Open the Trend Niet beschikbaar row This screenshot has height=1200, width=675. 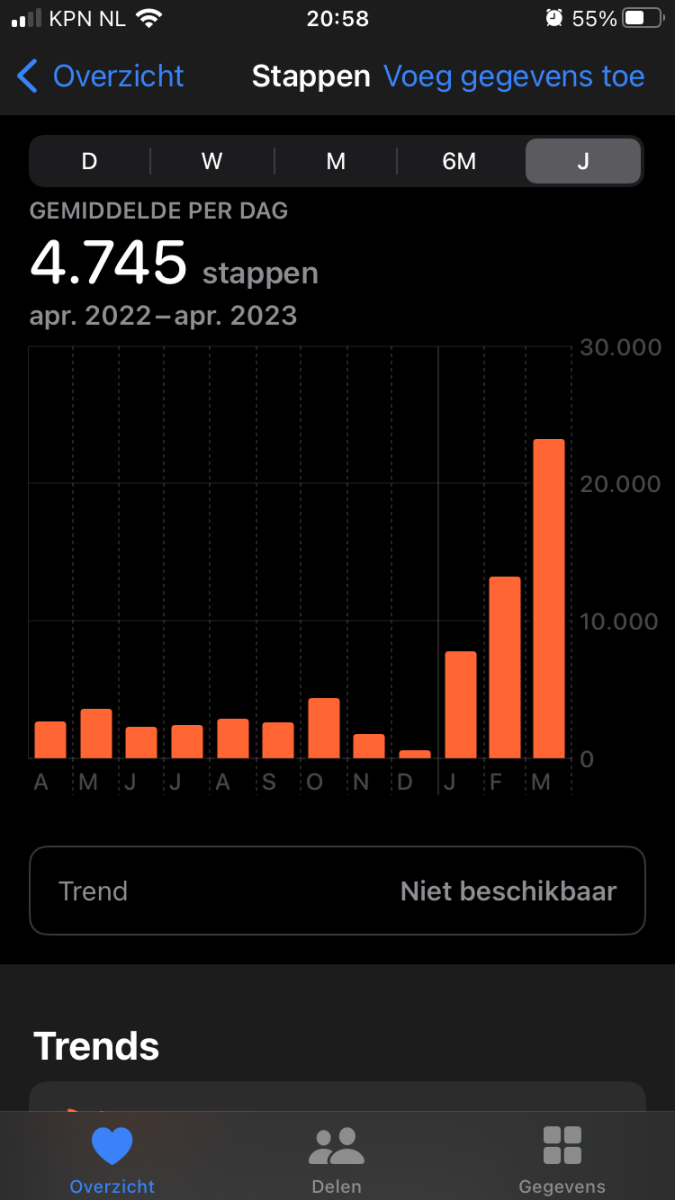tap(337, 891)
